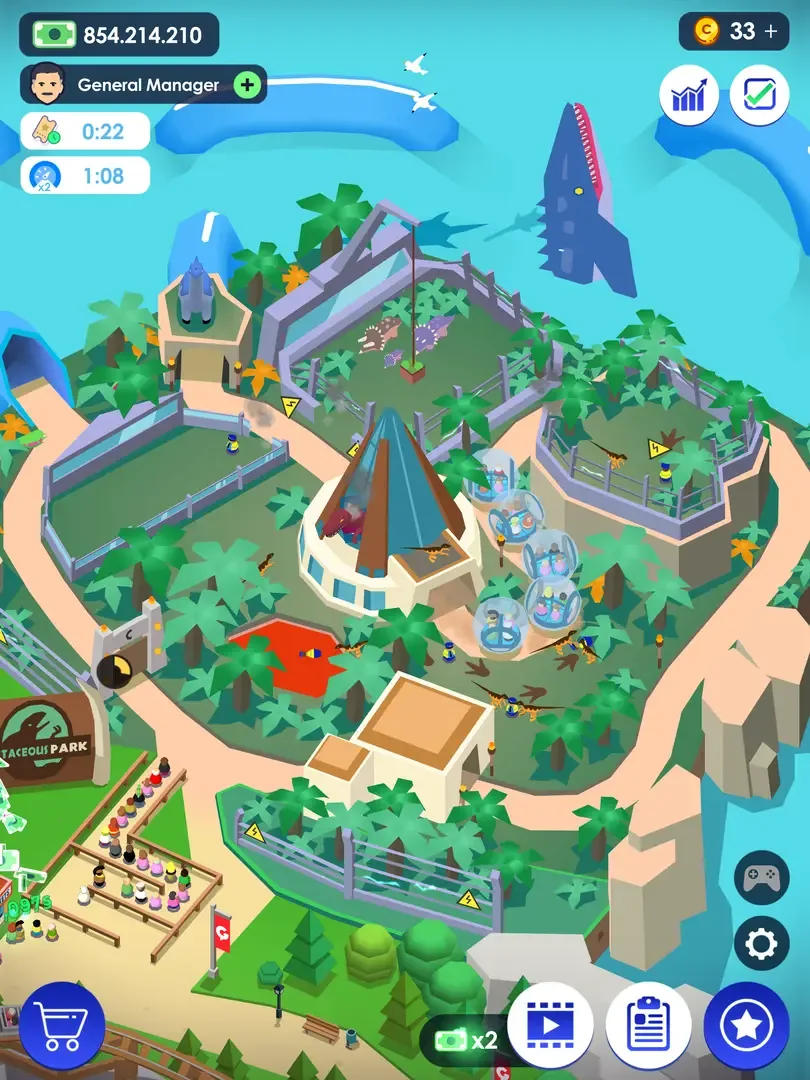Tap the star button
This screenshot has height=1080, width=810.
[x=746, y=1025]
